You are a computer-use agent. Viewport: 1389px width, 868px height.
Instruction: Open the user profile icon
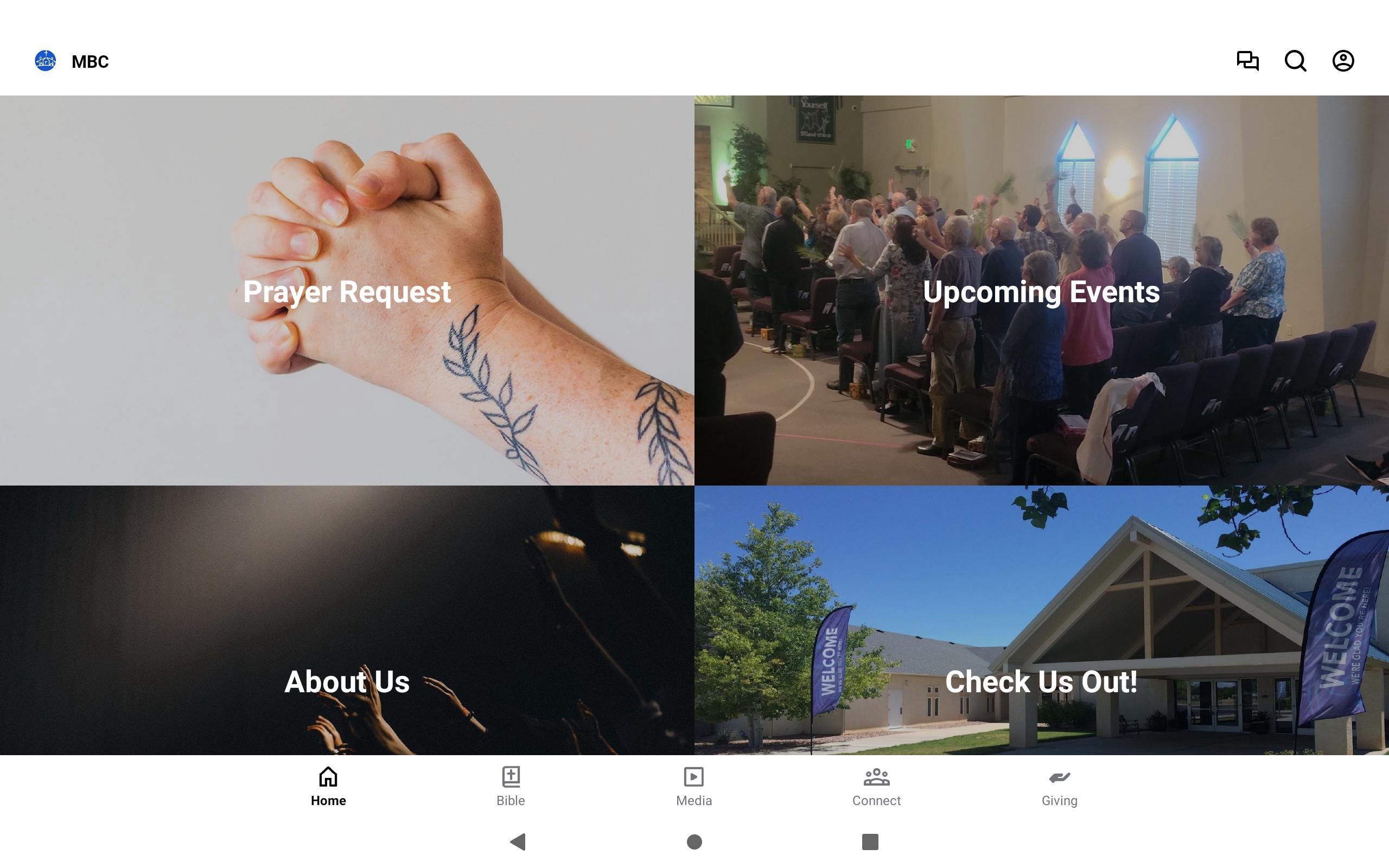coord(1342,61)
